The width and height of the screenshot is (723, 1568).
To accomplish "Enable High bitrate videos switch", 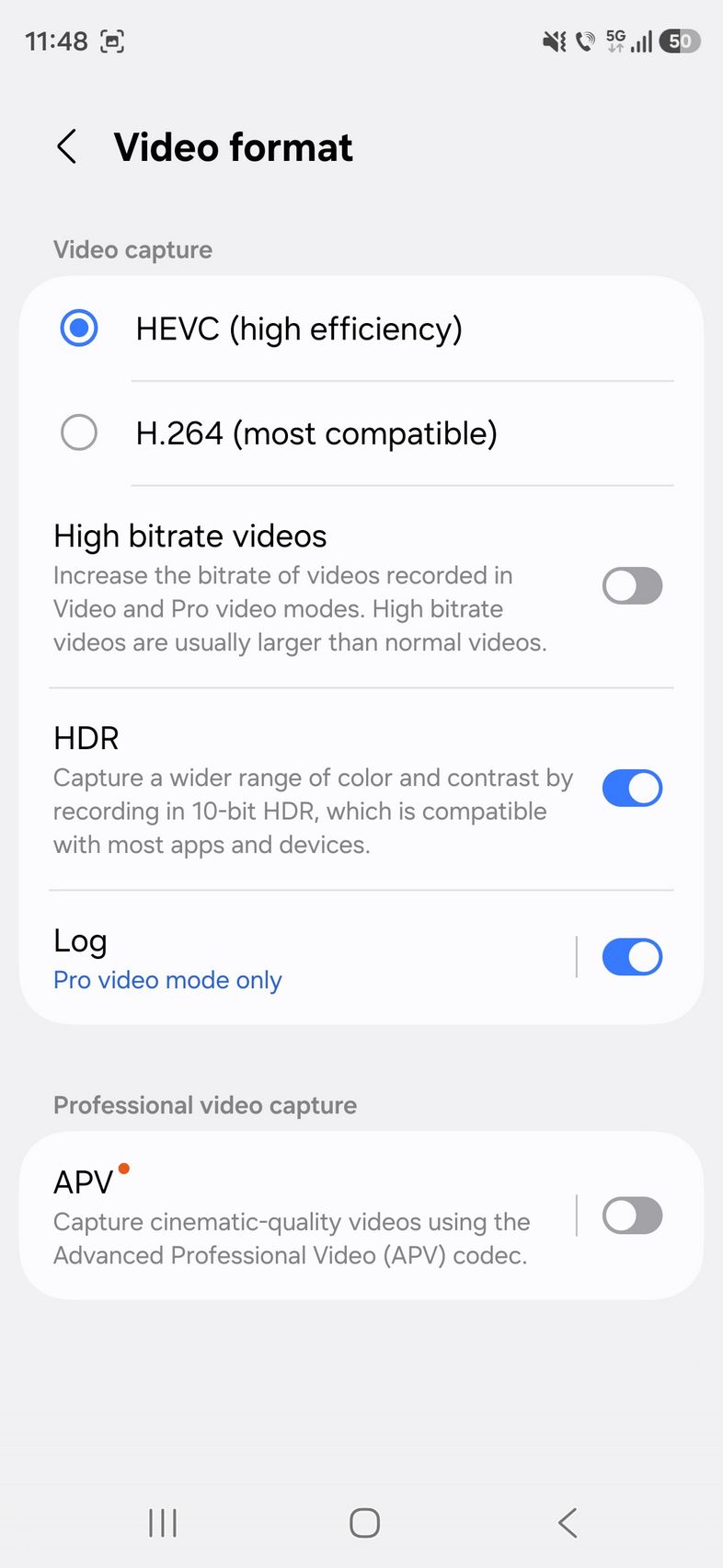I will [x=632, y=586].
